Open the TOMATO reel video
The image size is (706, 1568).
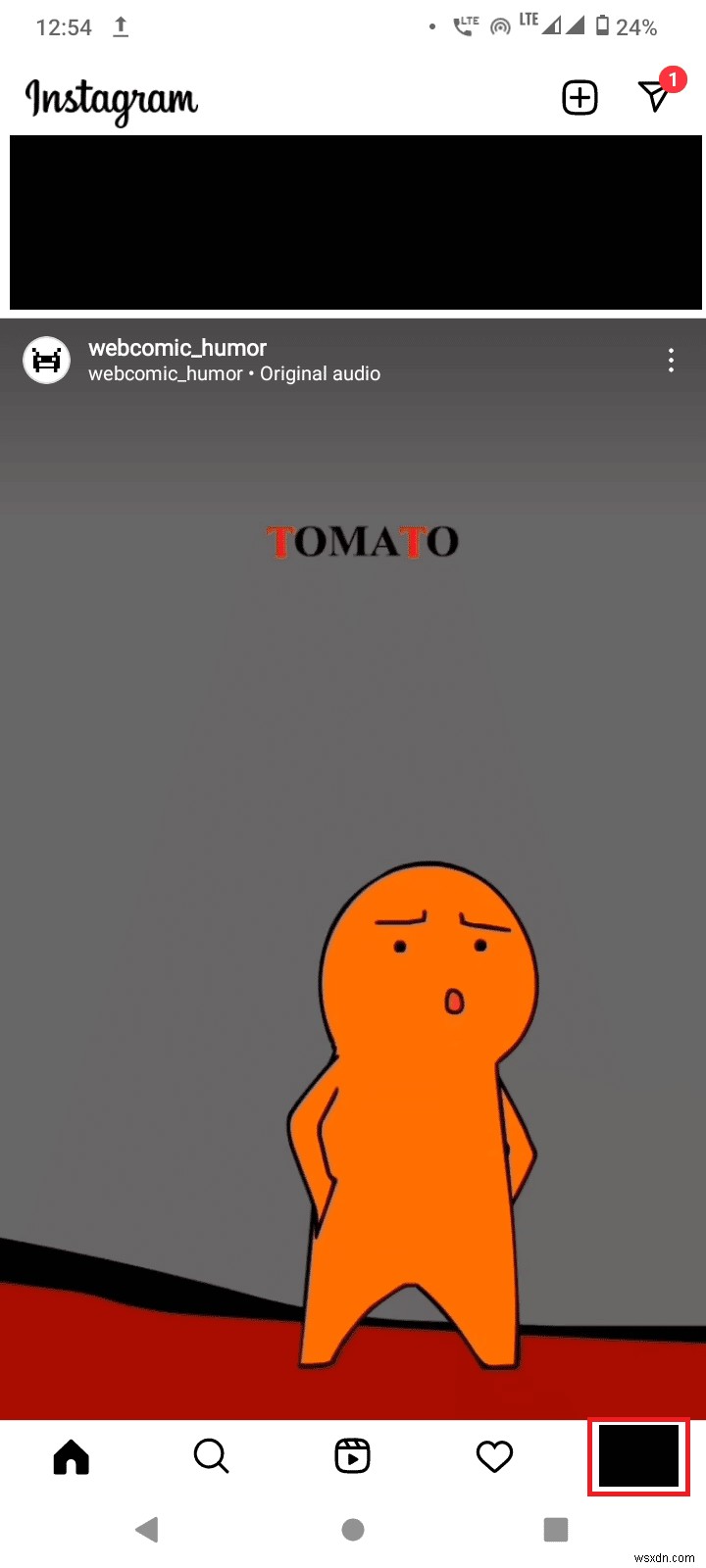(x=353, y=882)
